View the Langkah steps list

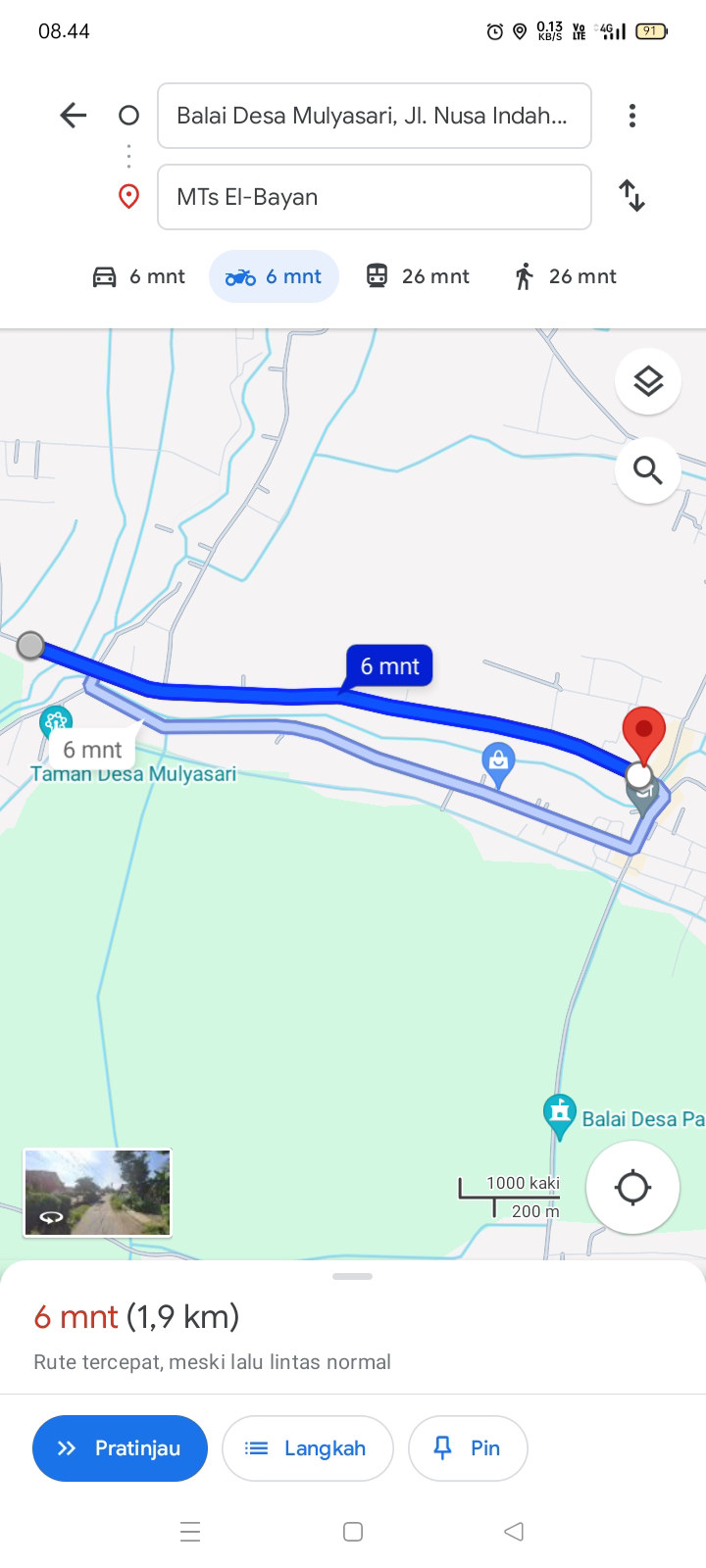(x=308, y=1448)
